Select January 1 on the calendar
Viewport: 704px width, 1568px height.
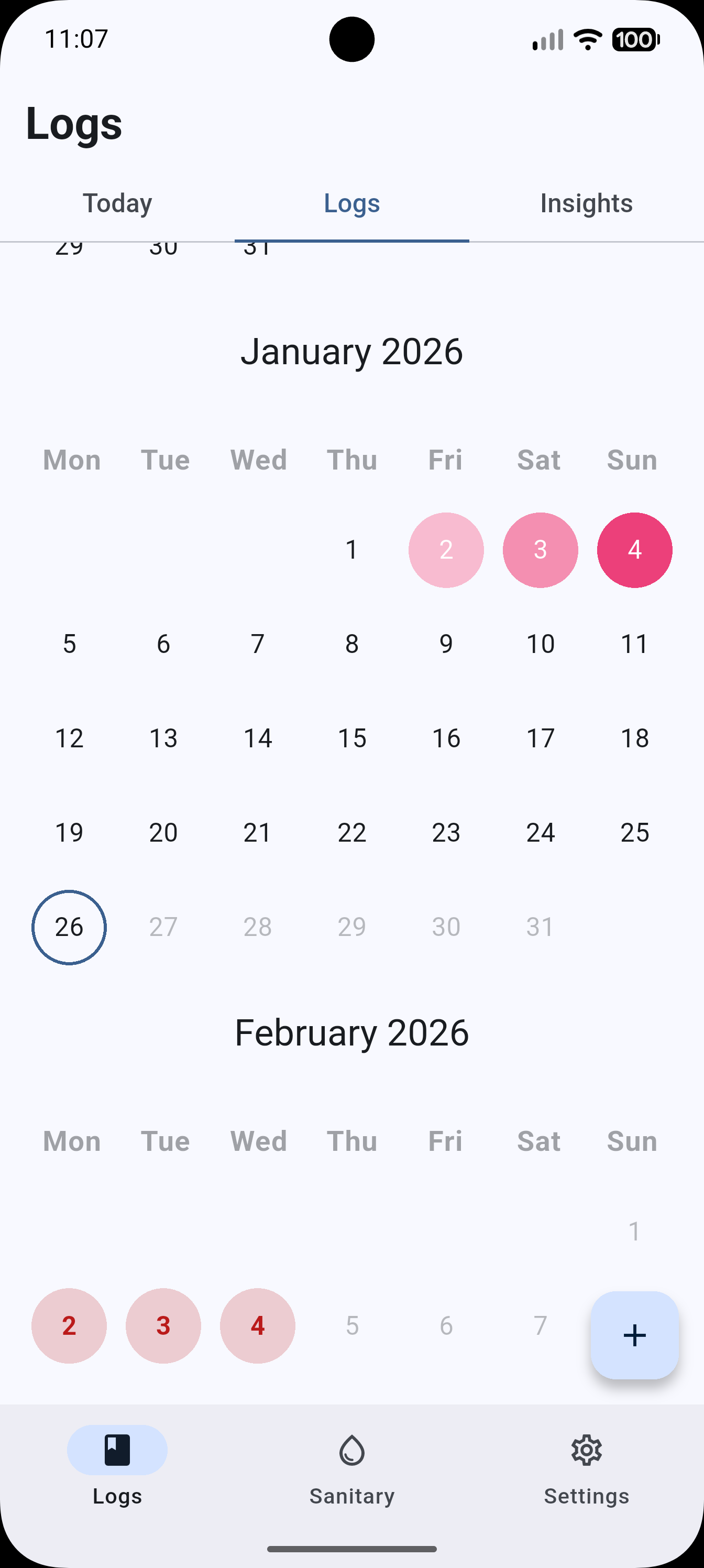[351, 550]
